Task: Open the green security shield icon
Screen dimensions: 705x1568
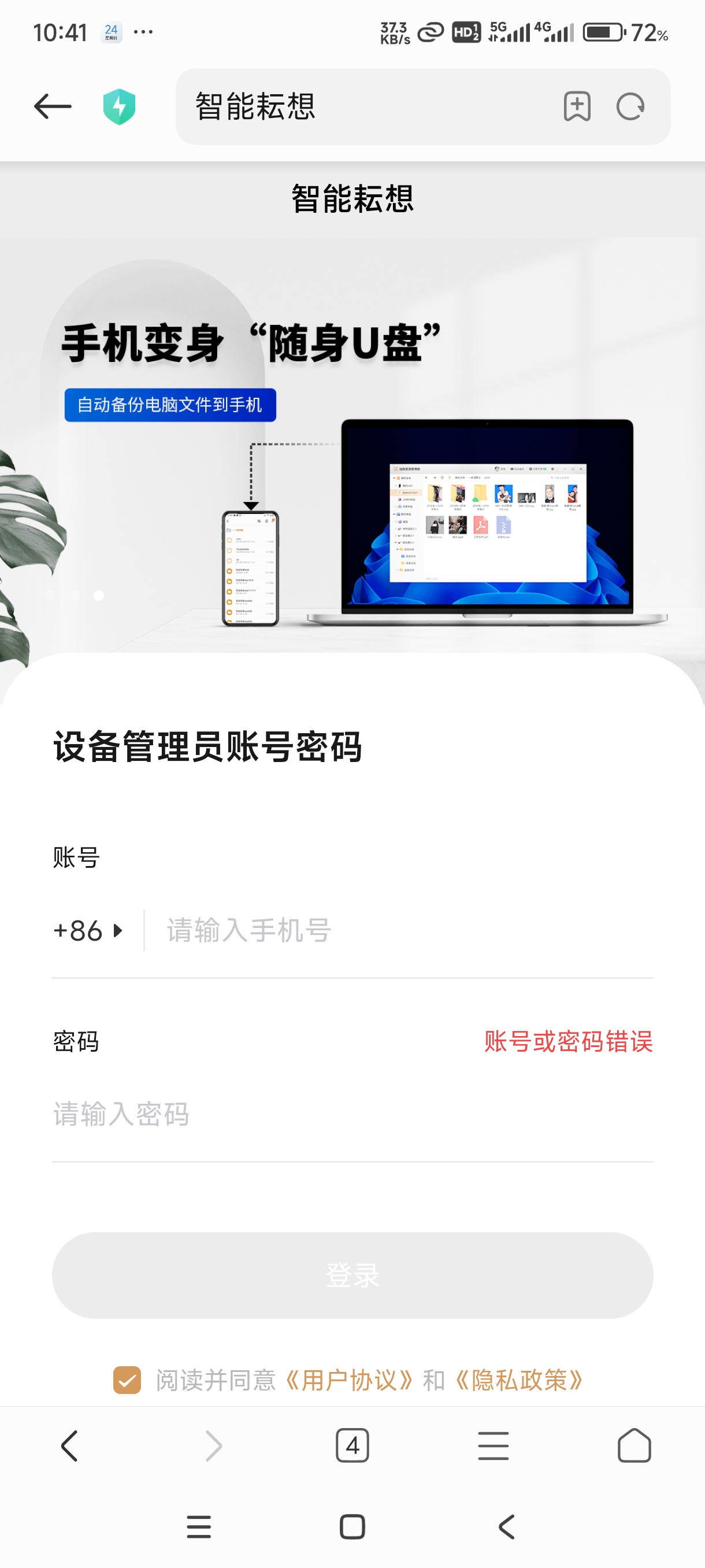Action: pyautogui.click(x=119, y=106)
